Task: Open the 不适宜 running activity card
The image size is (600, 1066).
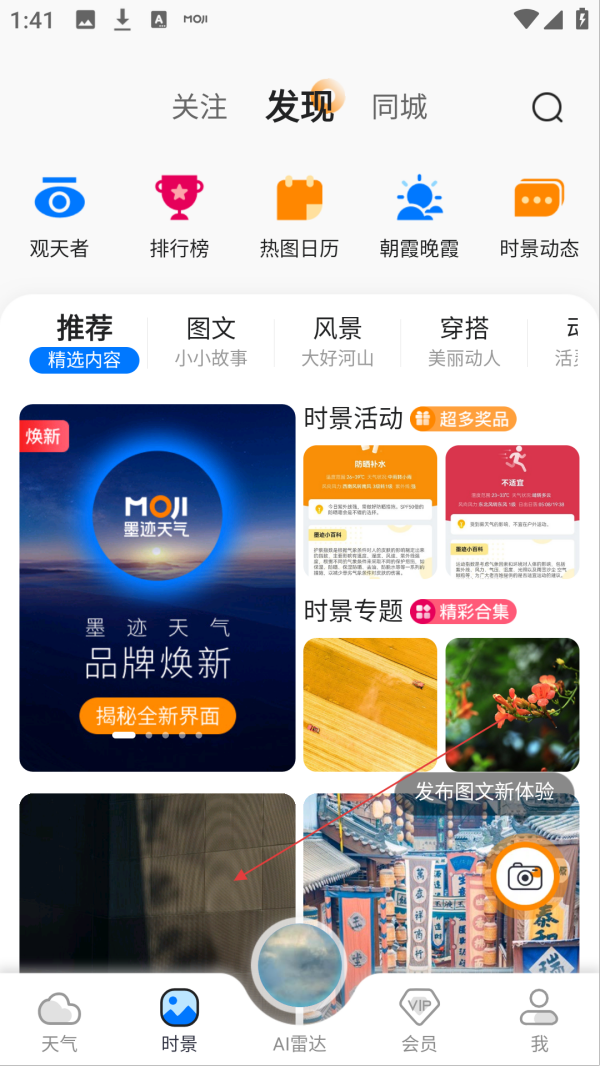Action: (x=512, y=511)
